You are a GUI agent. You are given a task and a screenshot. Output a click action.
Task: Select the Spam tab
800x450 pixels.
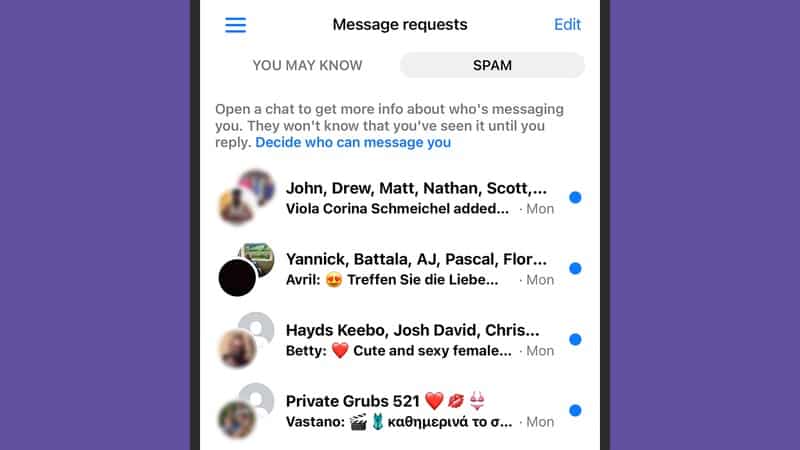pos(492,66)
